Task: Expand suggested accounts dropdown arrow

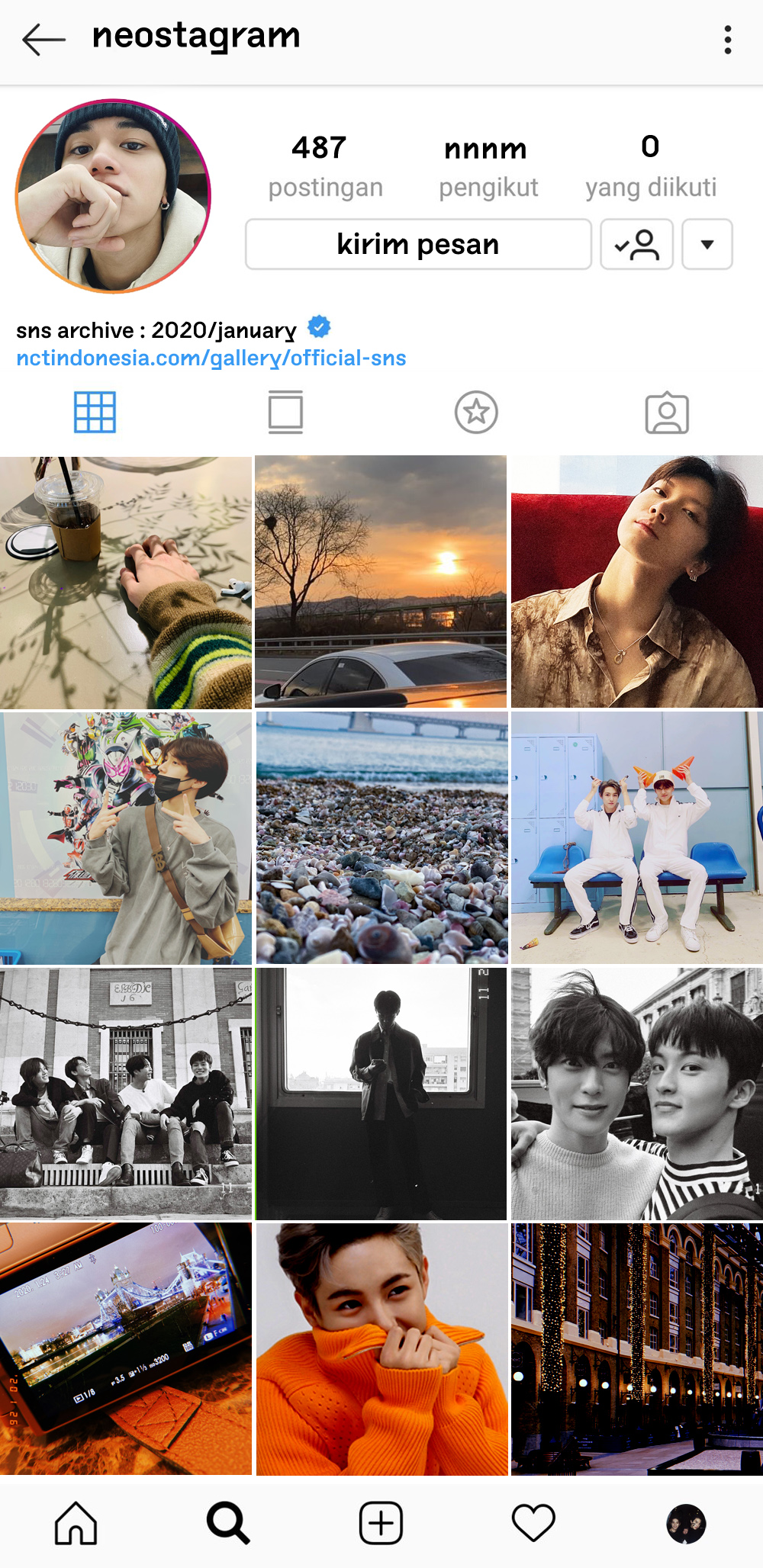Action: pos(707,245)
